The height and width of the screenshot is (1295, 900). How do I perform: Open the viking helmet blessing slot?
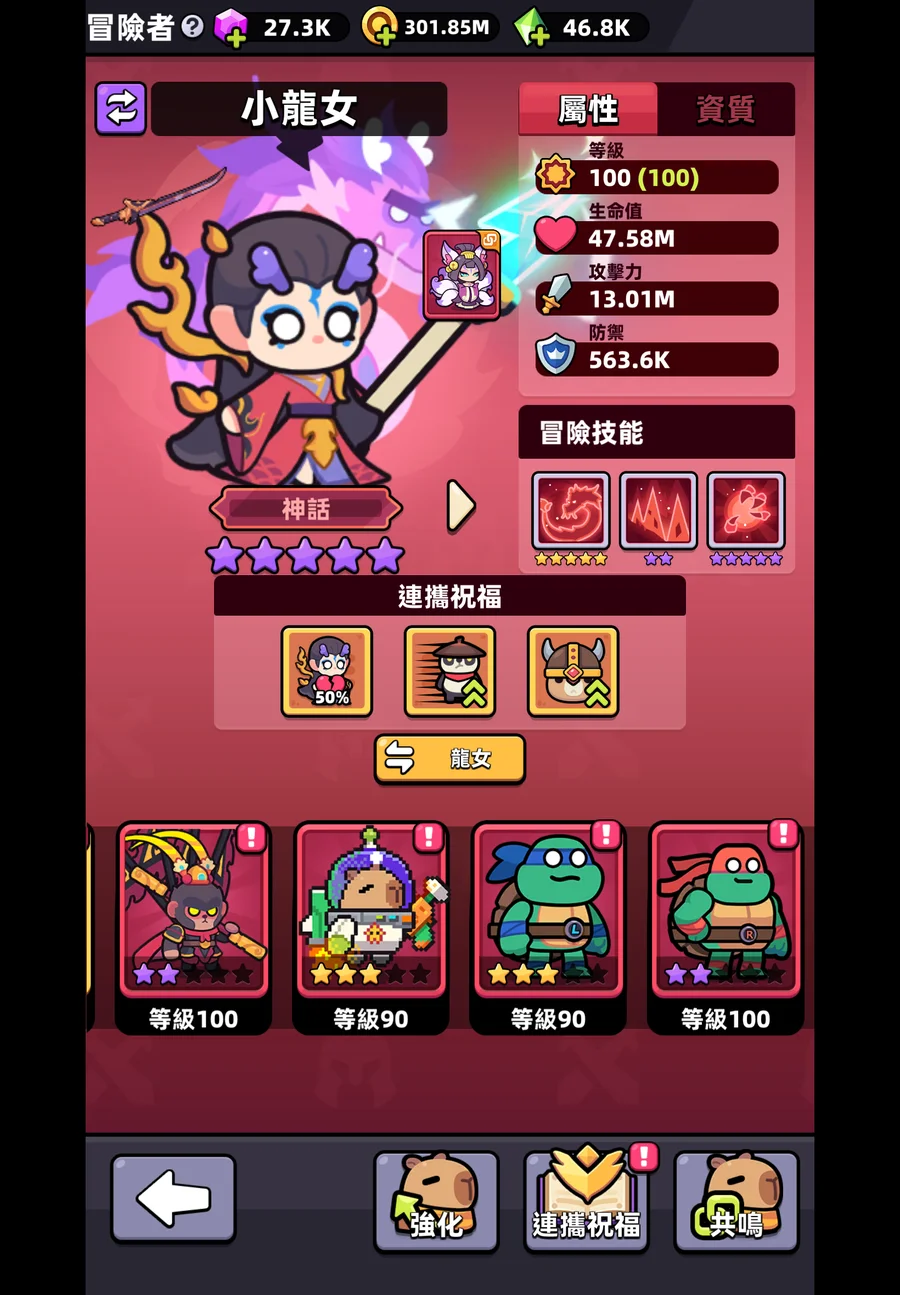(x=573, y=671)
